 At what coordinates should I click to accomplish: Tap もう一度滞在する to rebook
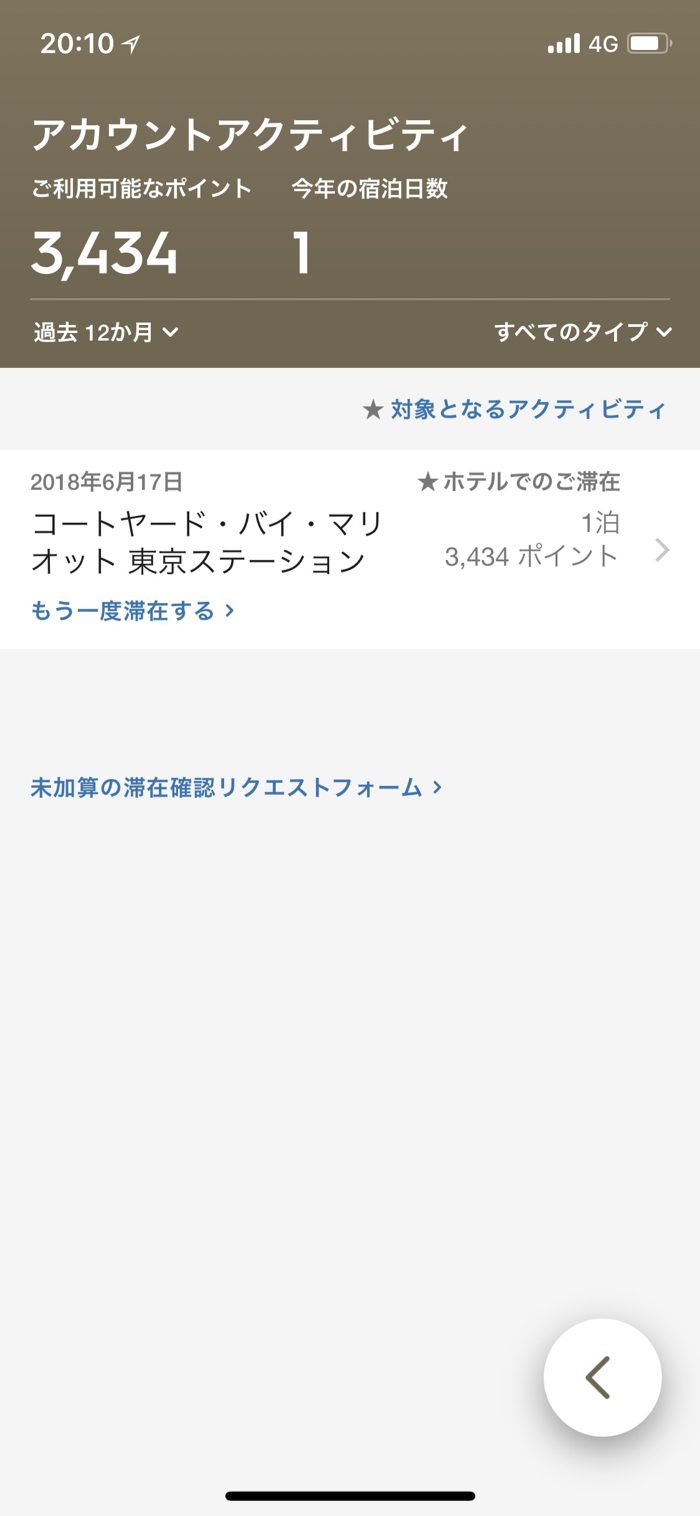[132, 611]
